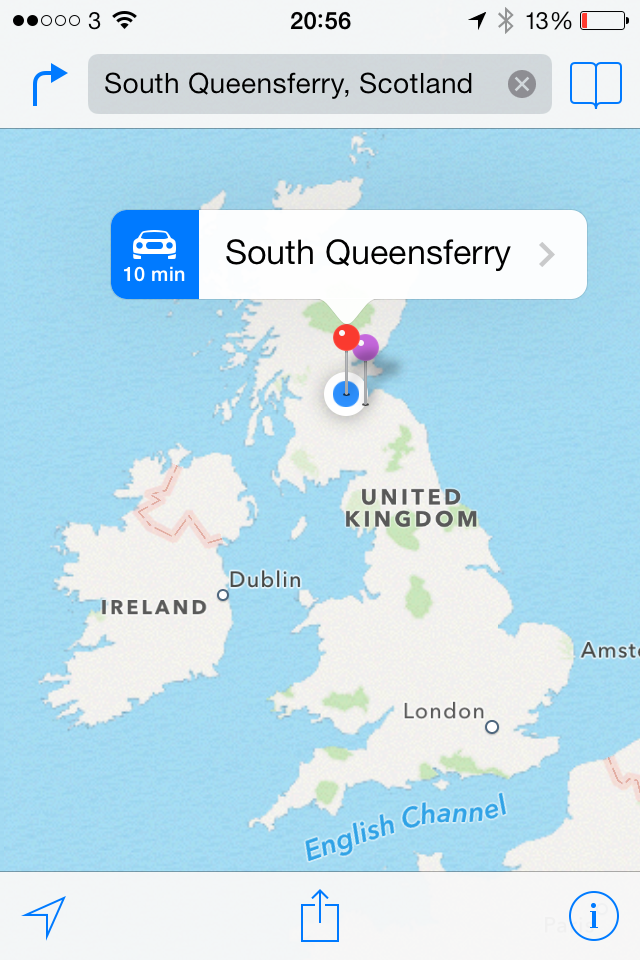This screenshot has height=960, width=640.
Task: Share this location
Action: (x=320, y=915)
